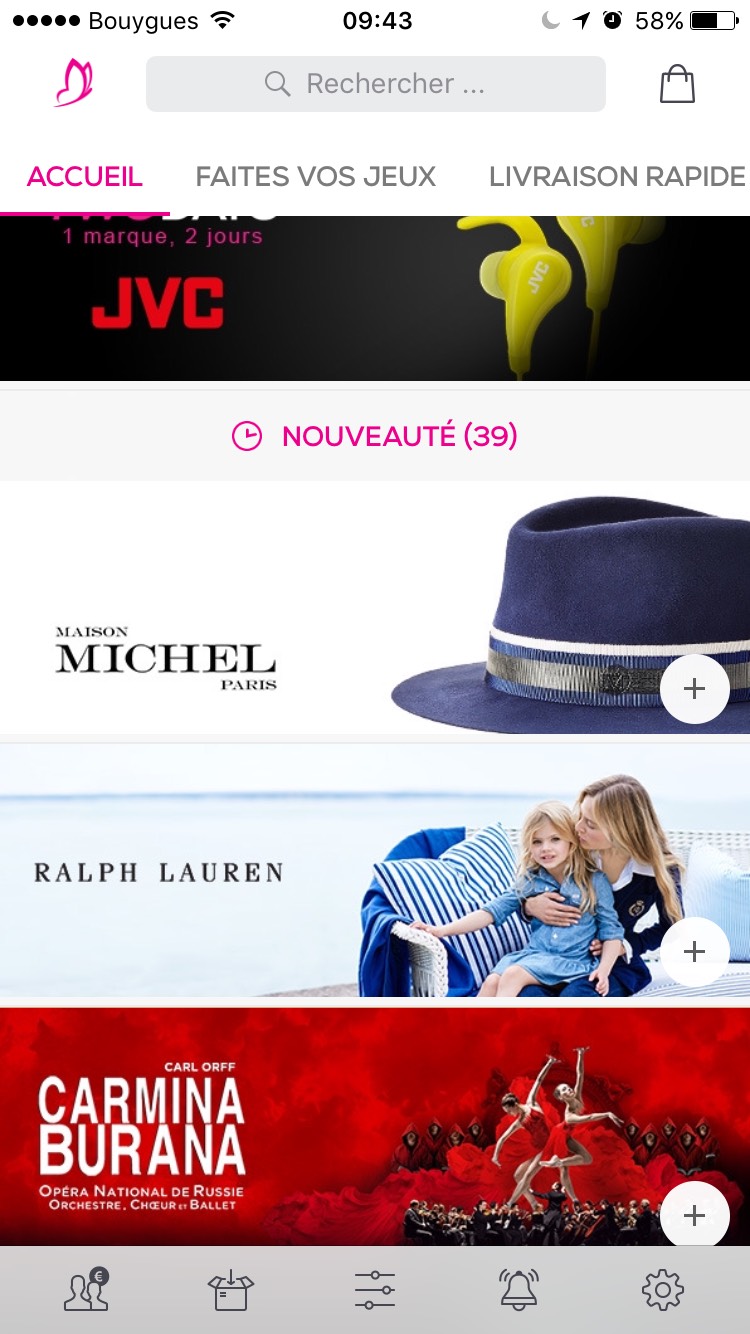The height and width of the screenshot is (1334, 750).
Task: Open the JVC sale banner
Action: [x=375, y=298]
